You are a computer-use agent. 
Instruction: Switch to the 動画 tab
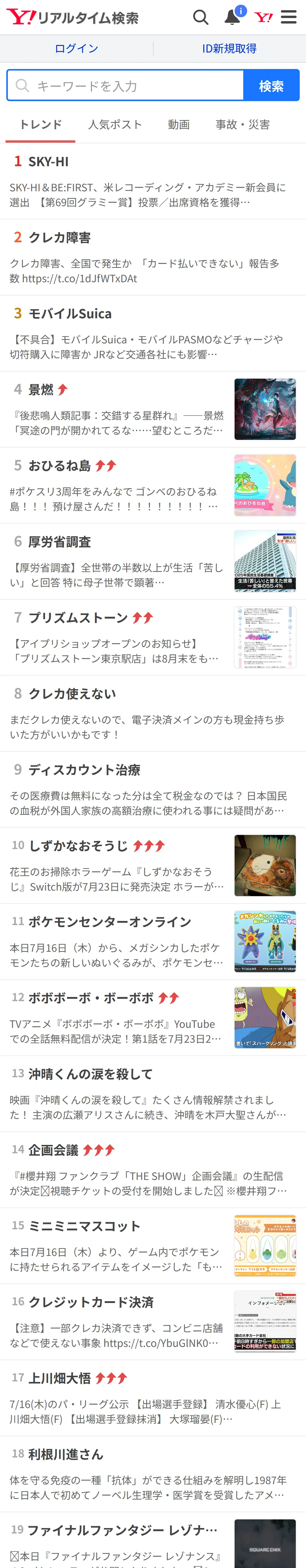tap(179, 125)
